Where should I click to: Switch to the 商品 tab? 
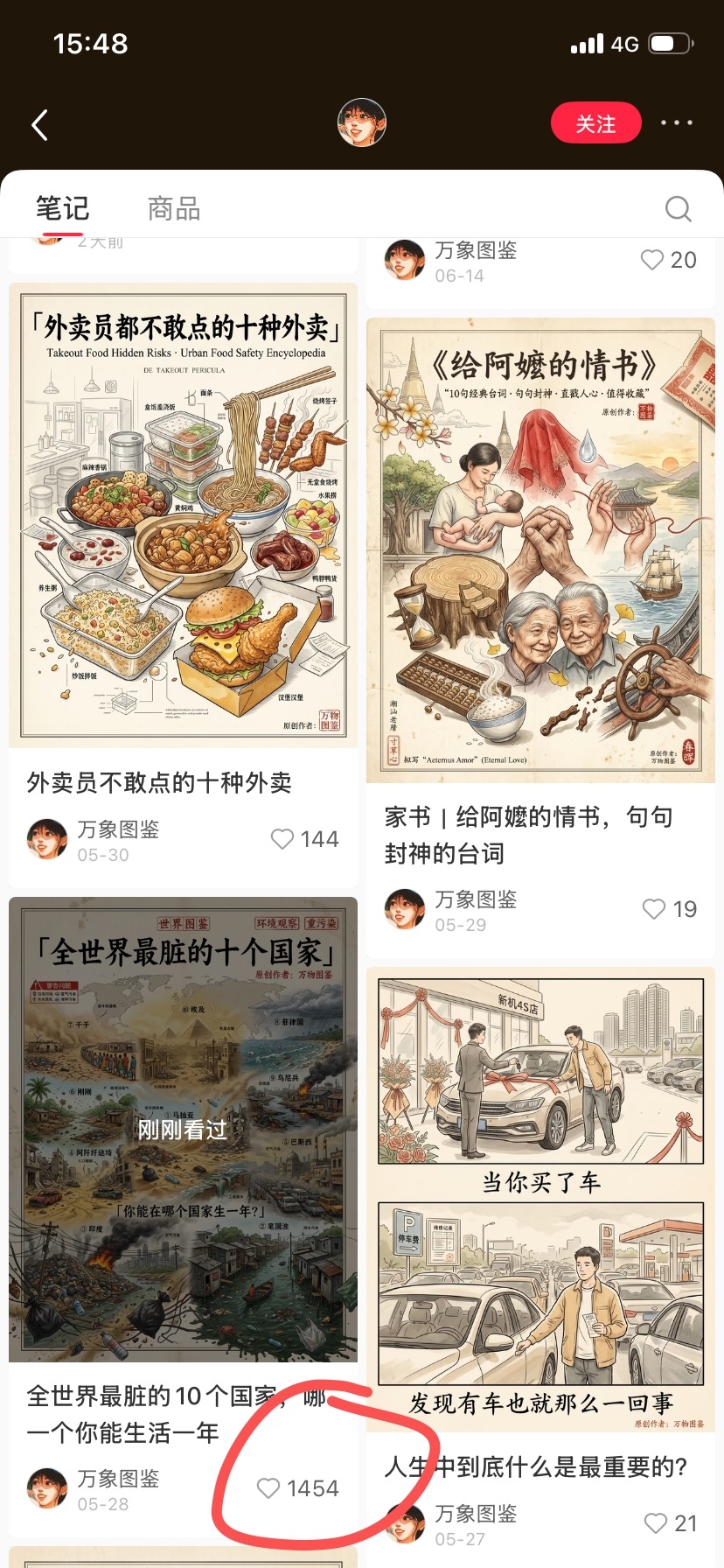[x=174, y=208]
